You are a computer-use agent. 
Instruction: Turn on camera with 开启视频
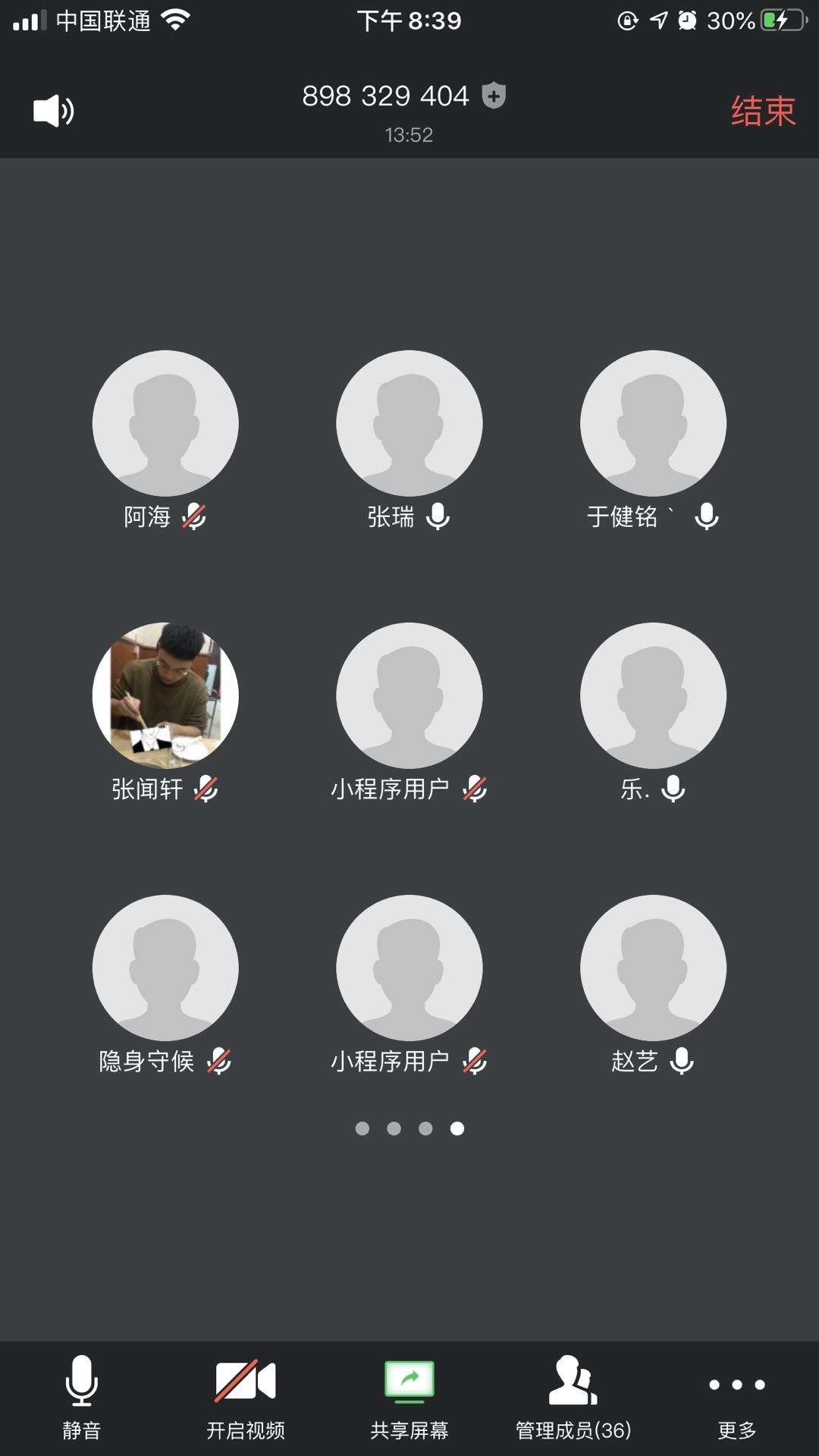coord(245,1396)
